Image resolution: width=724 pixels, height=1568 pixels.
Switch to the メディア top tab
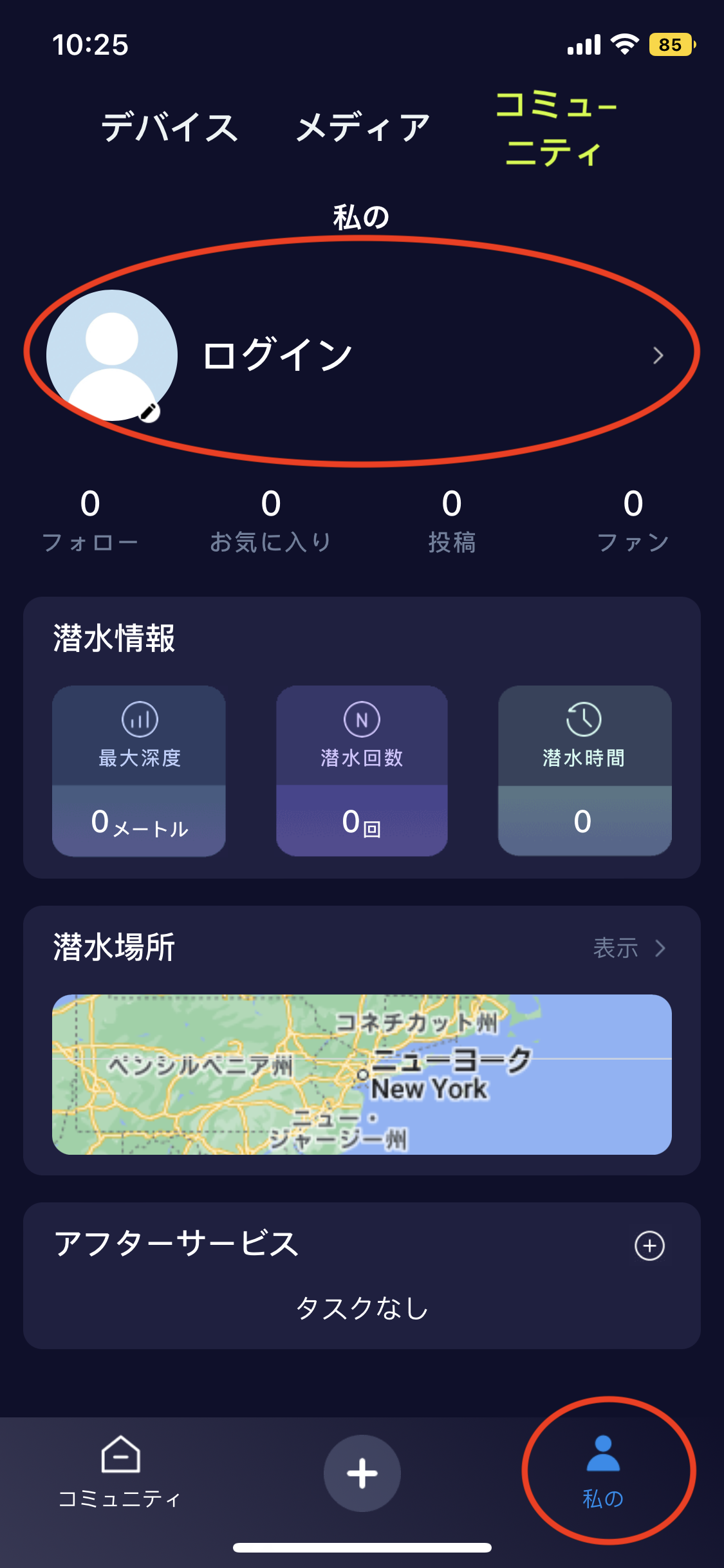coord(362,127)
